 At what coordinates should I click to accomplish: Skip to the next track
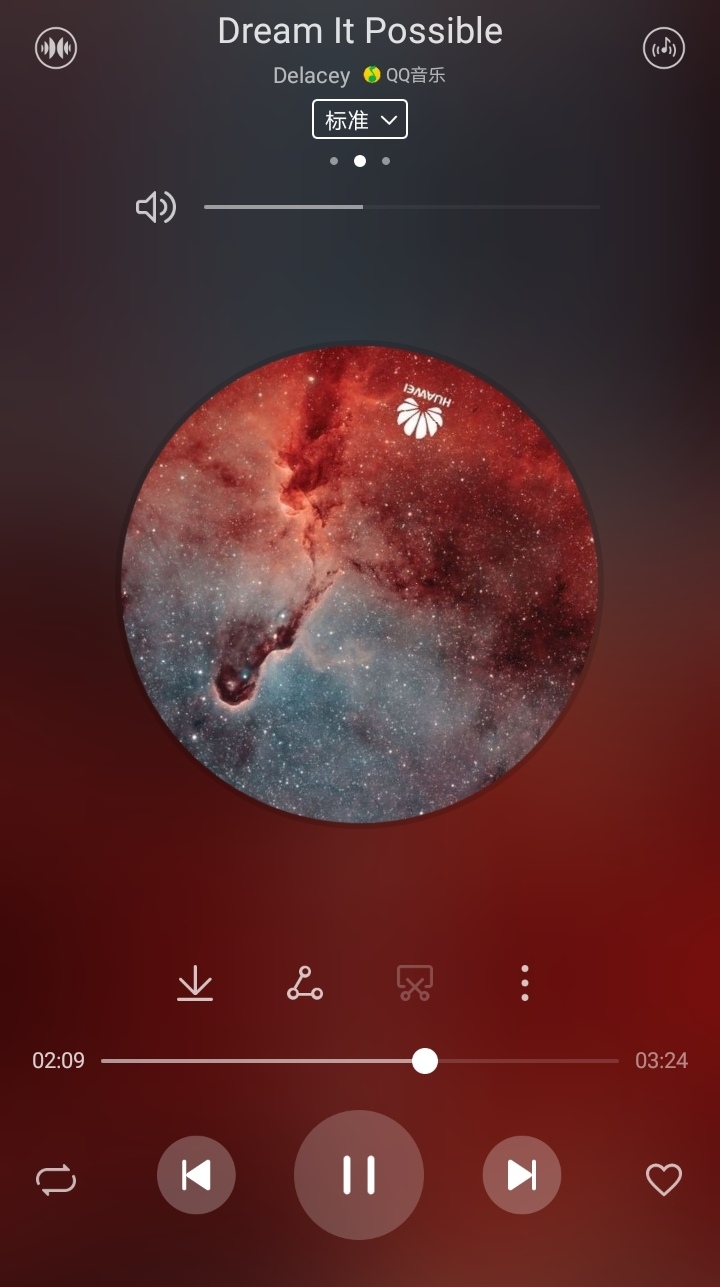coord(521,1176)
